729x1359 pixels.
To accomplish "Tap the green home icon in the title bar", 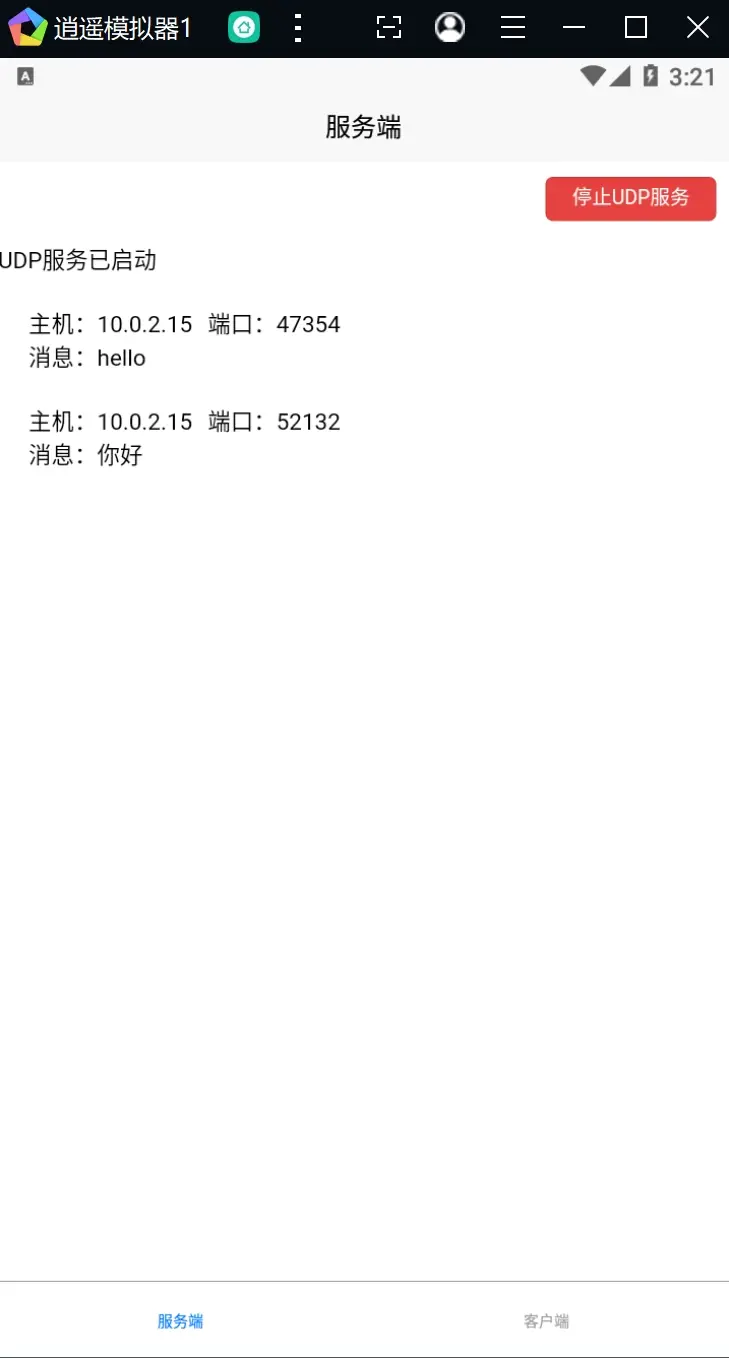I will pos(244,28).
